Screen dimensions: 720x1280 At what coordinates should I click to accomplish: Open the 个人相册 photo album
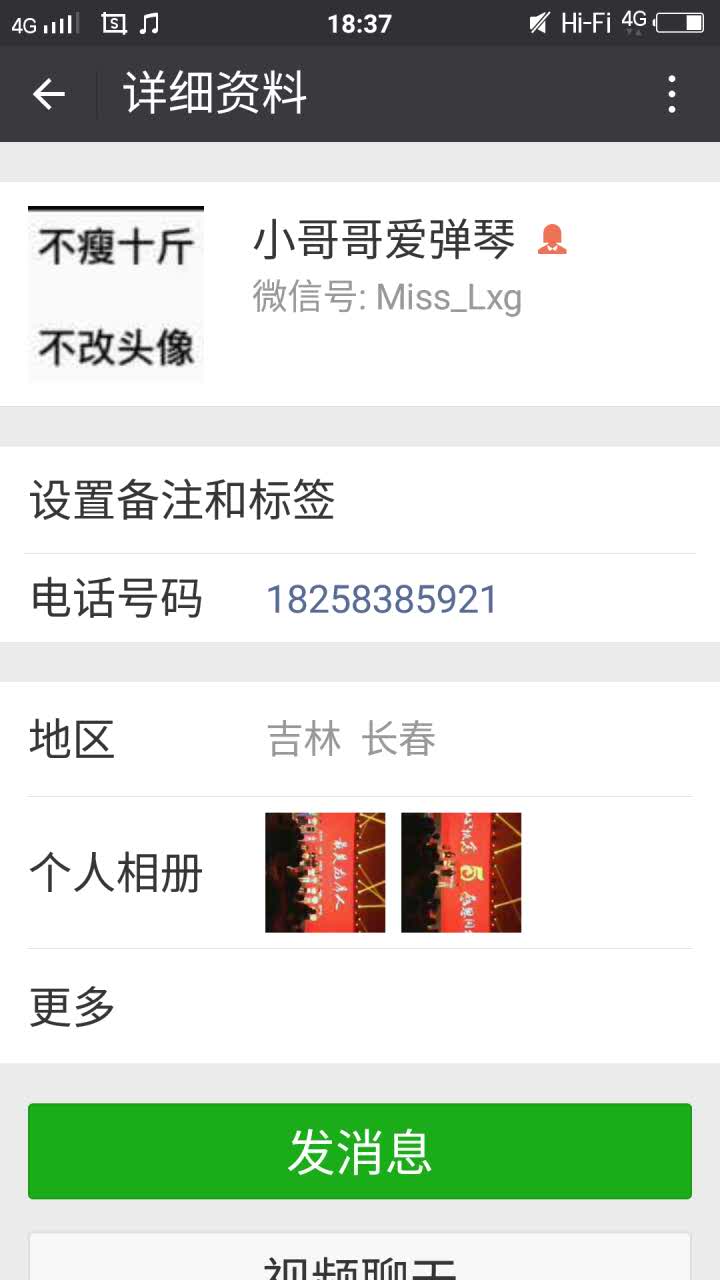(x=360, y=873)
